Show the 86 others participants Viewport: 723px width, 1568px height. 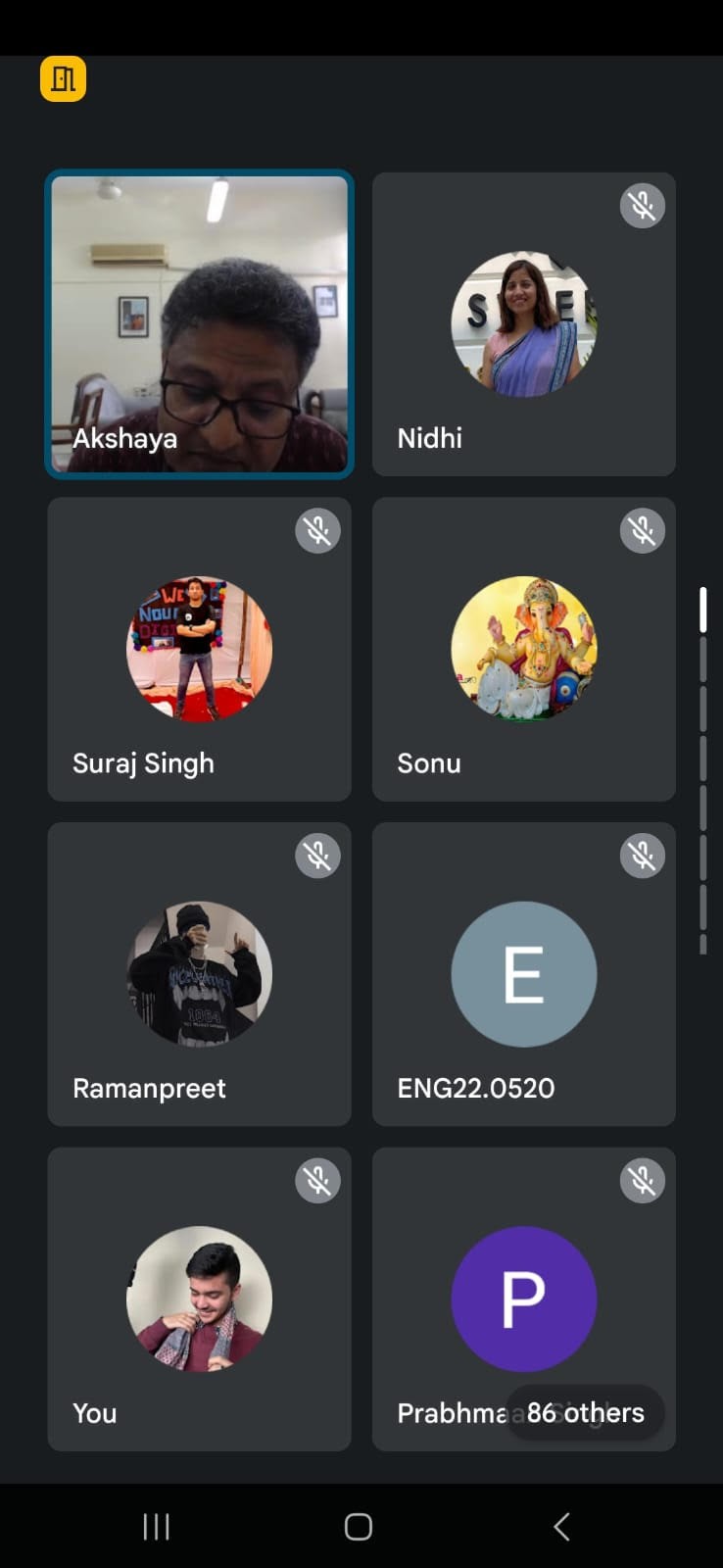pos(585,1412)
